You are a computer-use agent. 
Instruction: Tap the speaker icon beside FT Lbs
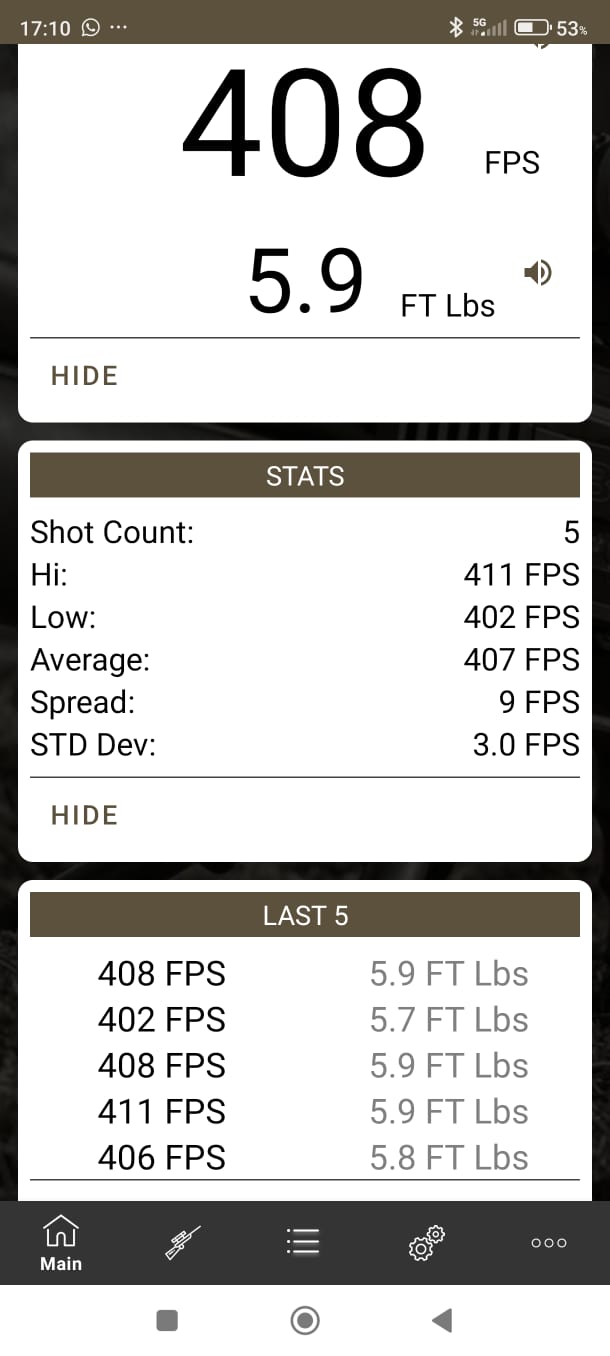coord(538,272)
